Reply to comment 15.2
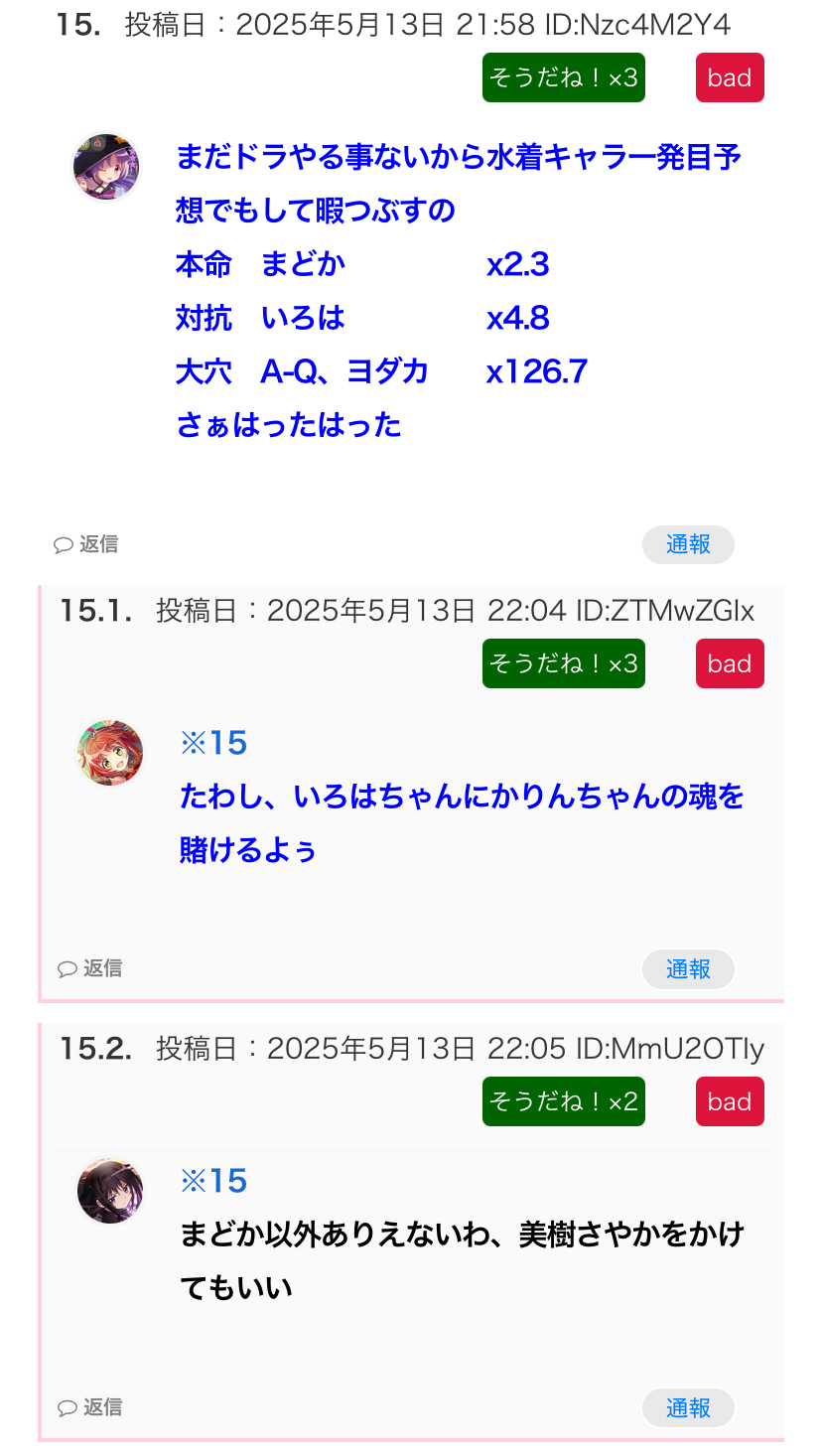This screenshot has height=1456, width=822. pyautogui.click(x=89, y=1407)
